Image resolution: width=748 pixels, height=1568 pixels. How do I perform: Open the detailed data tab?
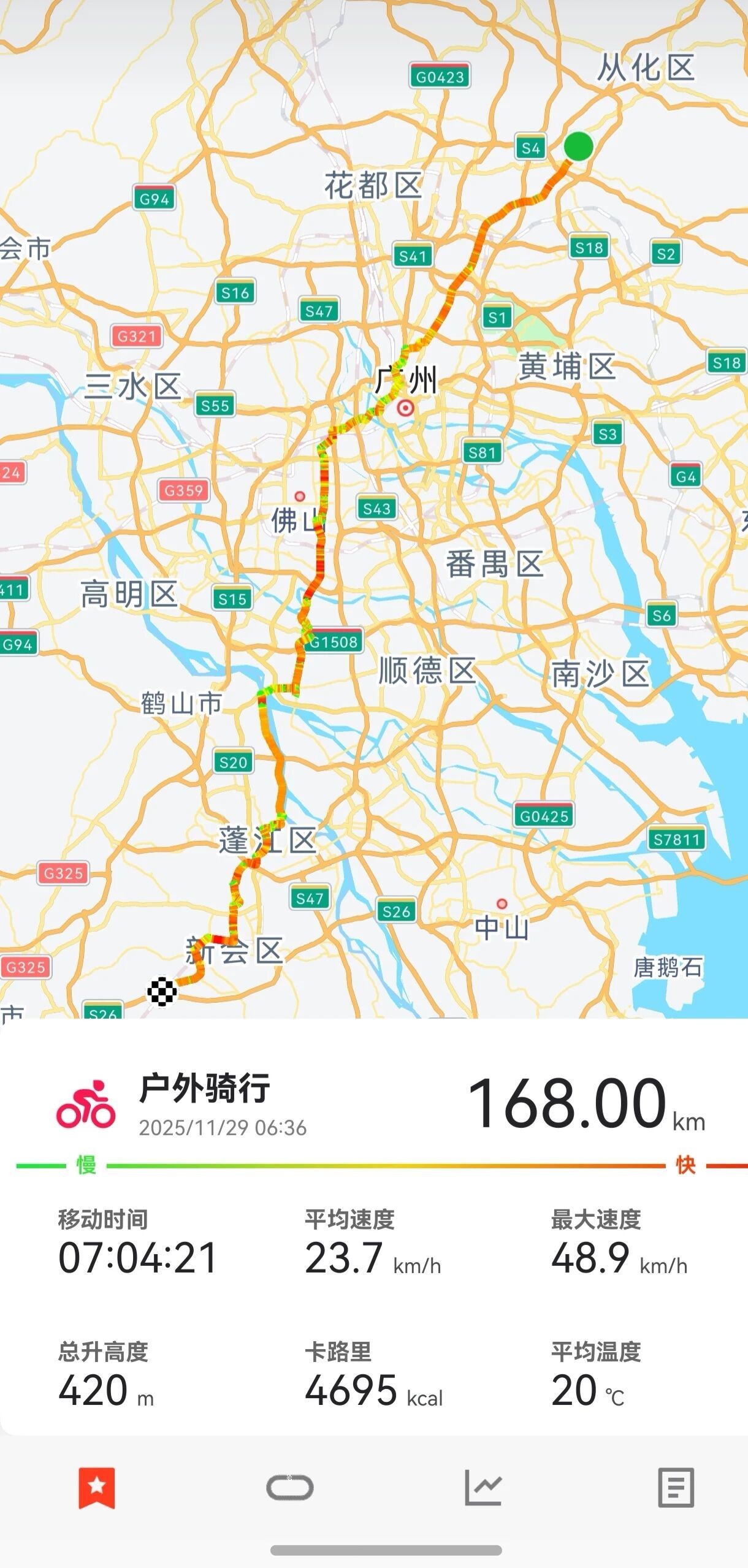click(676, 1488)
